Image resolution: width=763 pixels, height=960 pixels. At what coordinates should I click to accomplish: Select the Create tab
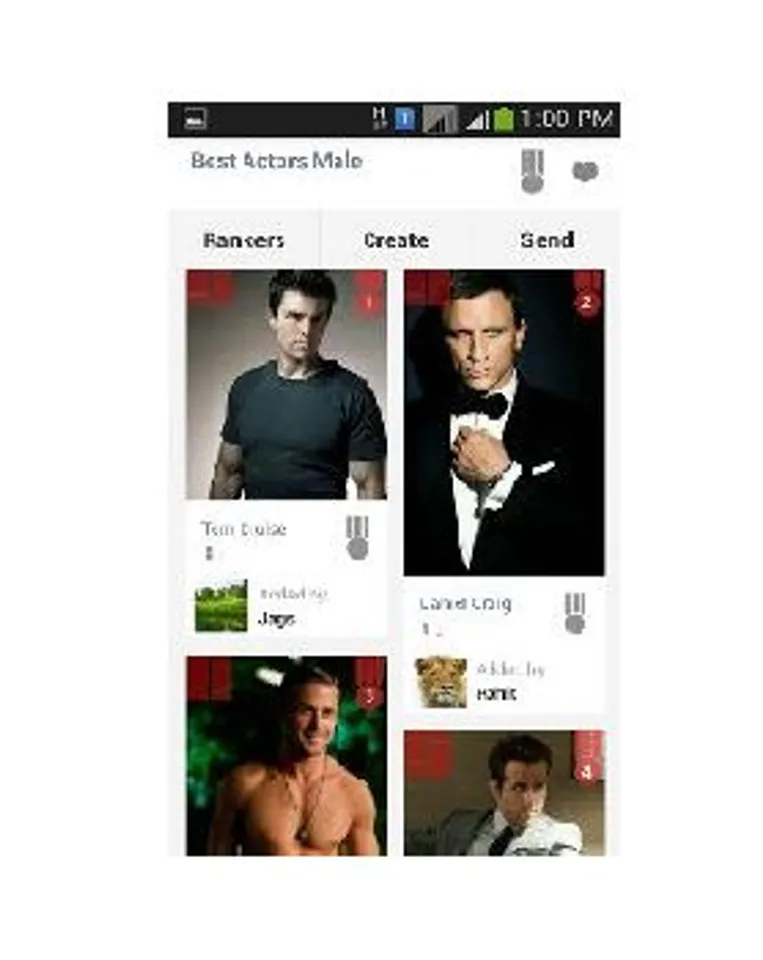point(396,240)
